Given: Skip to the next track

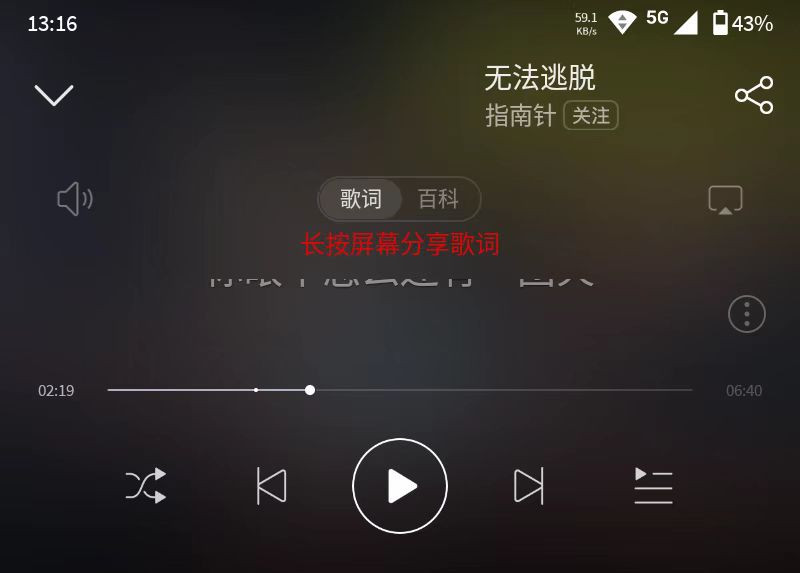Looking at the screenshot, I should click(x=528, y=486).
